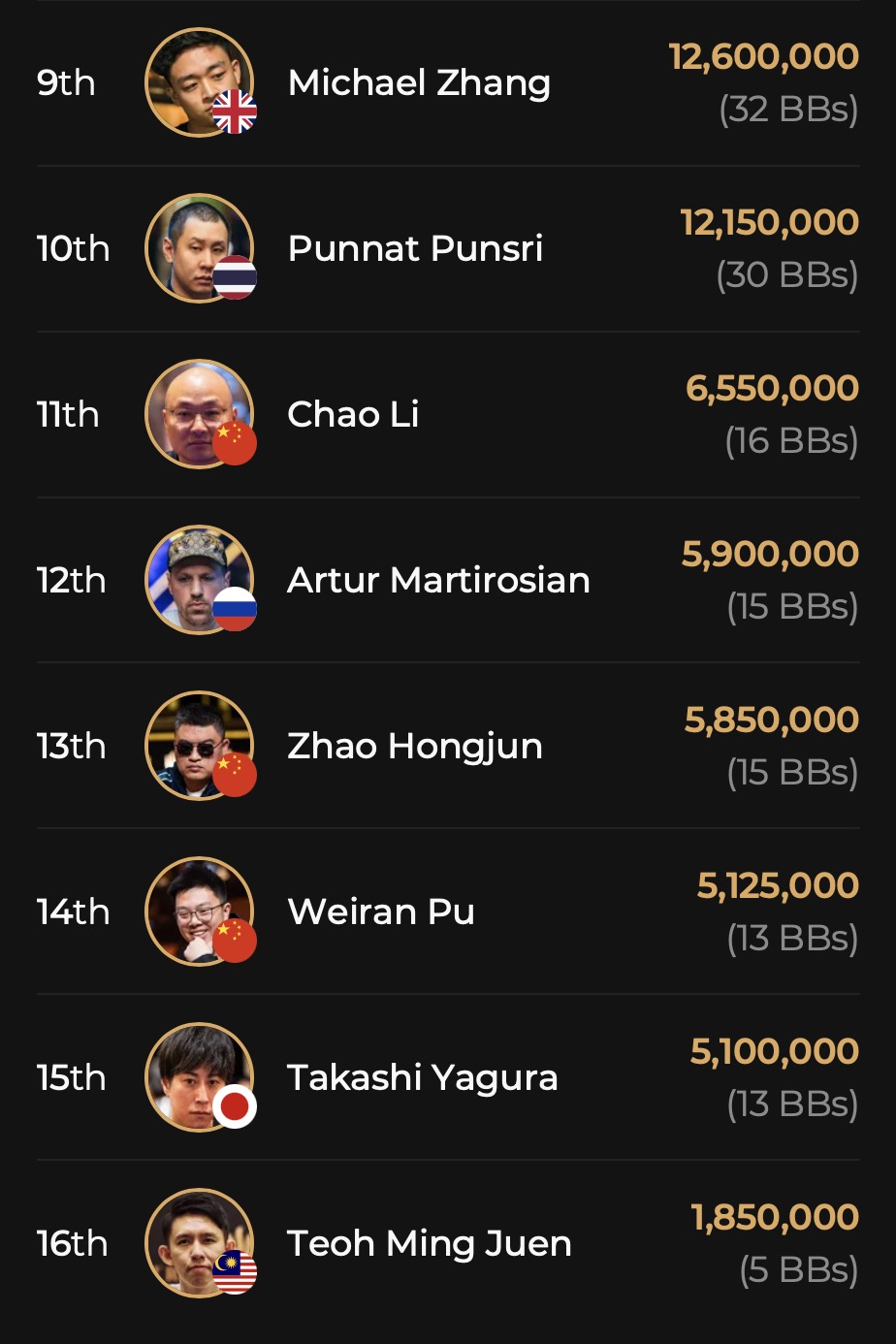This screenshot has height=1344, width=896.
Task: Select Chao Li in the standings
Action: pyautogui.click(x=353, y=415)
